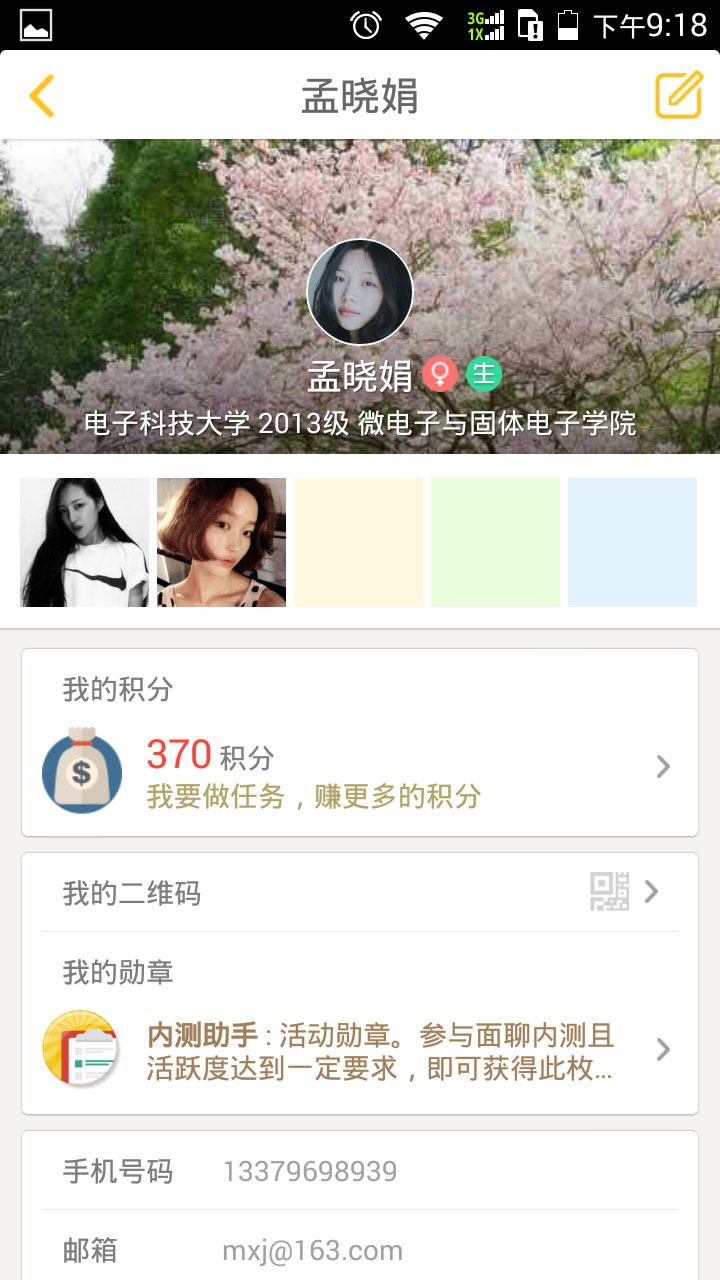The width and height of the screenshot is (720, 1280).
Task: Open 我的二维码 QR code row
Action: point(360,892)
